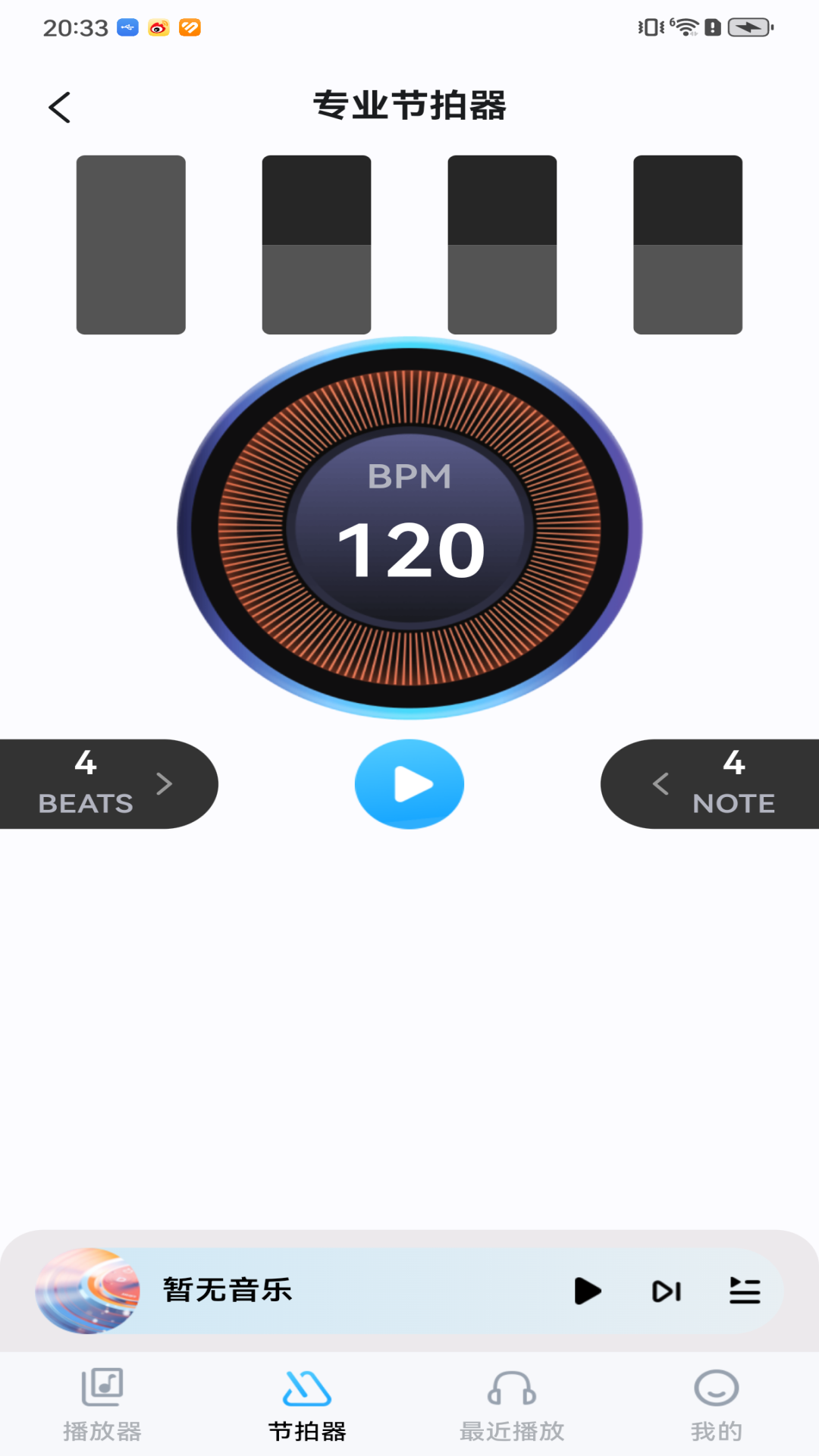Go back from the 专业节拍器 screen

click(59, 107)
